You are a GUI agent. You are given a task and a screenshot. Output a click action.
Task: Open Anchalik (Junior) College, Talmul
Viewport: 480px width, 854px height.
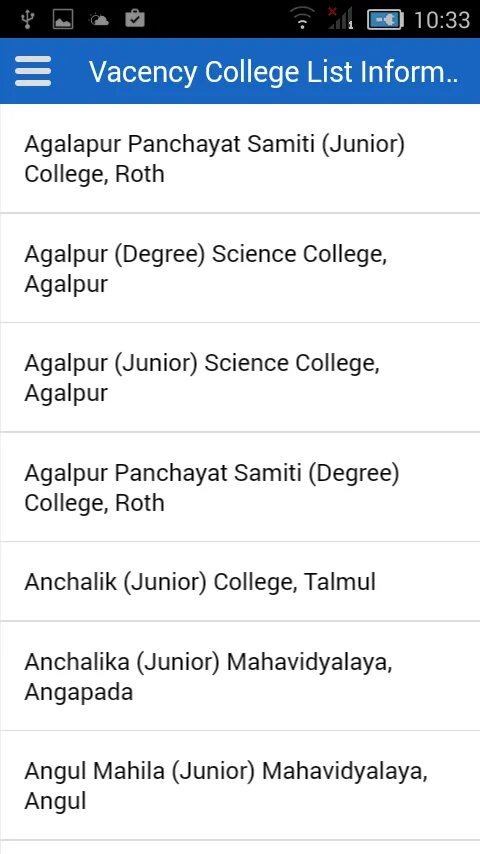click(240, 581)
